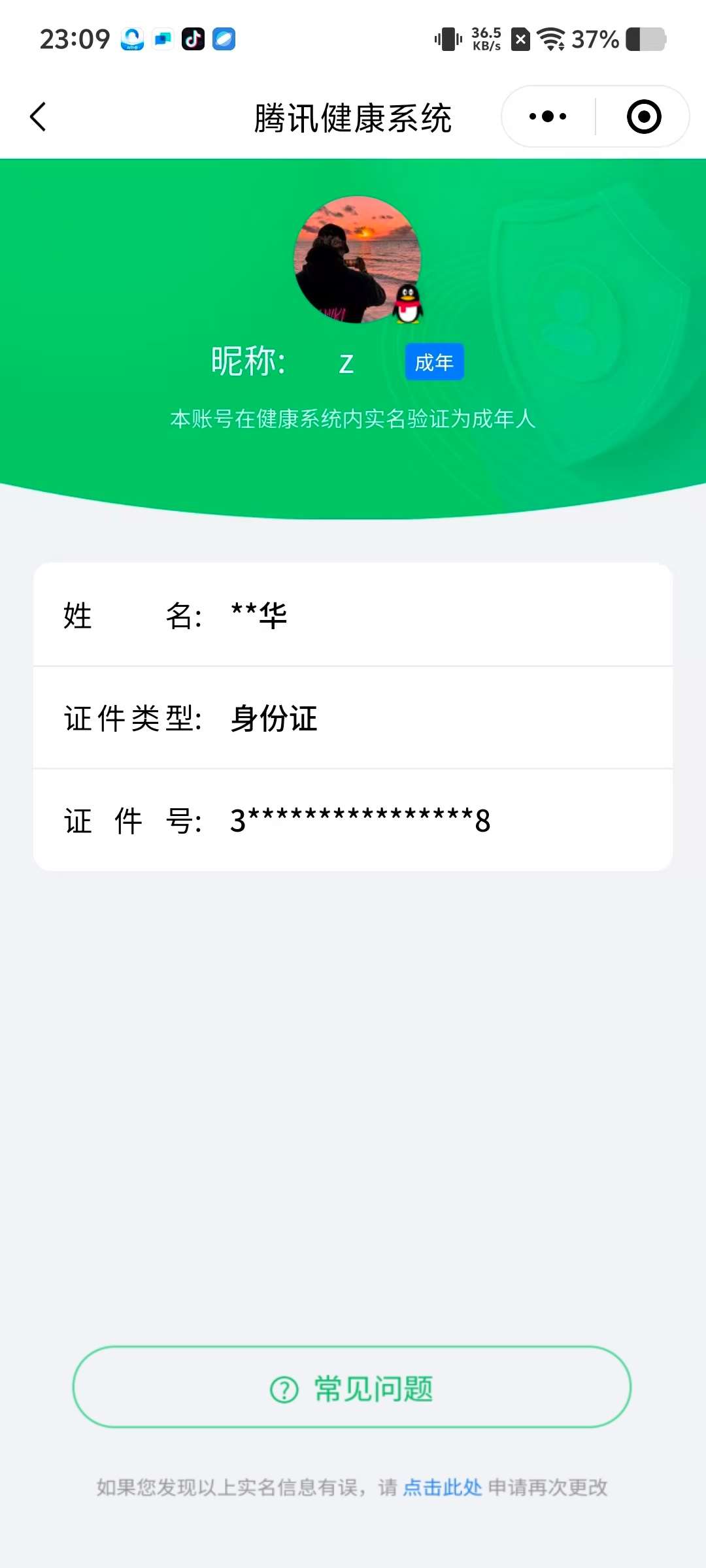The height and width of the screenshot is (1568, 706).
Task: Click the TikTok icon in the status bar
Action: click(x=192, y=39)
